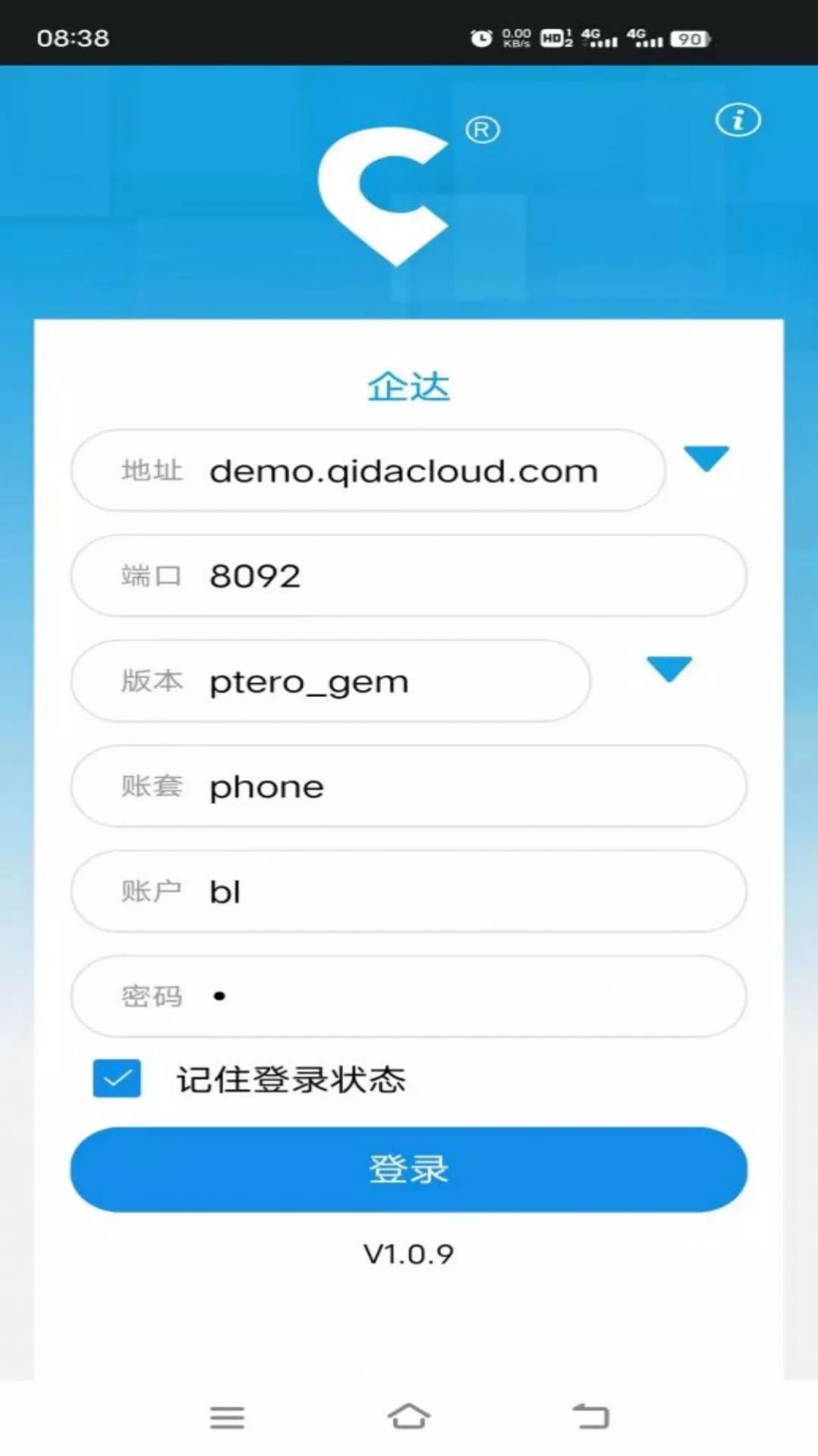The height and width of the screenshot is (1456, 818).
Task: Tap the 登录 login button
Action: coord(408,1169)
